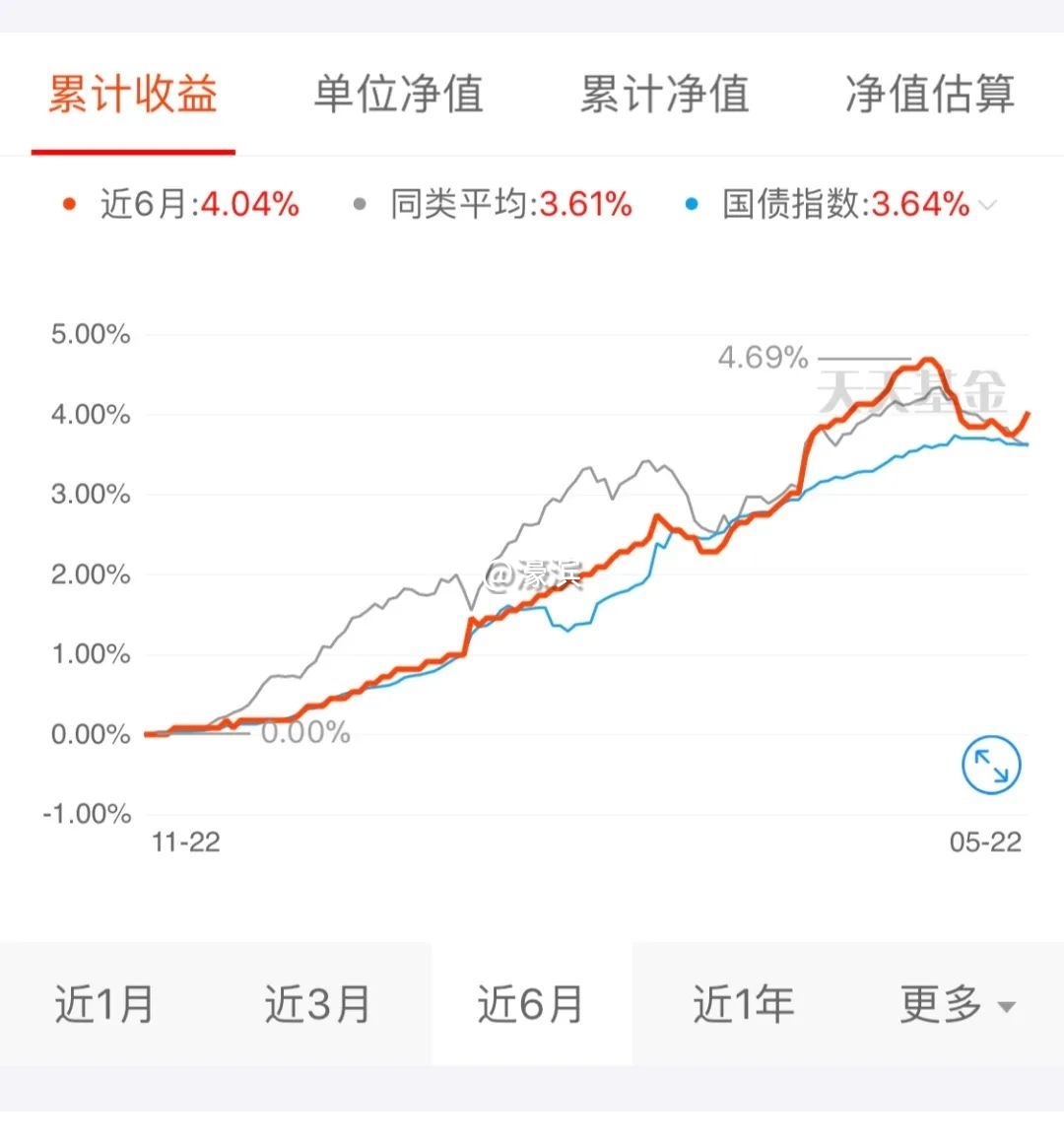Expand the chart to fullscreen
The height and width of the screenshot is (1147, 1064).
991,766
